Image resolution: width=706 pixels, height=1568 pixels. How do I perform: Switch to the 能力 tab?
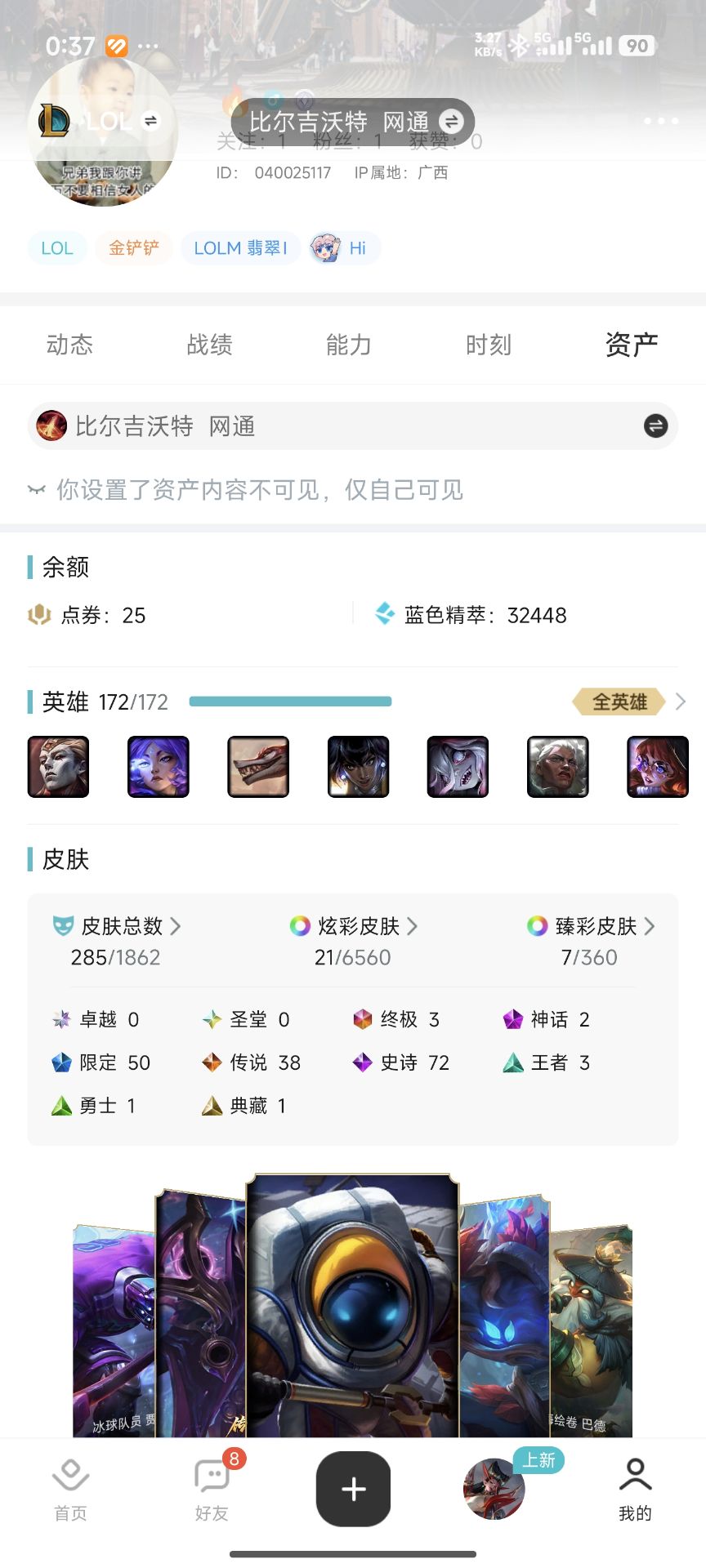point(349,345)
